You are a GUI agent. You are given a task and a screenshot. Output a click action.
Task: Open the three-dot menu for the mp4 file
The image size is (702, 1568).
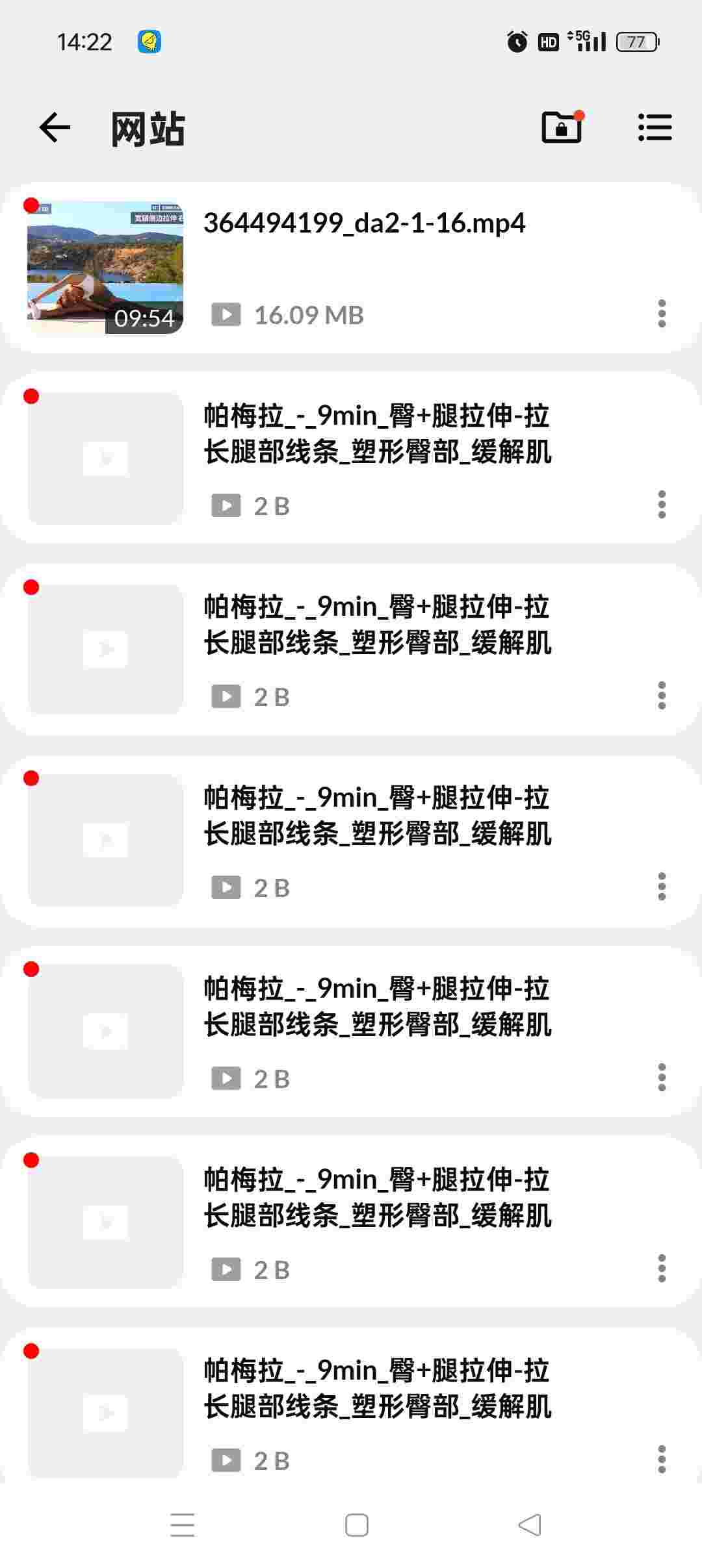(x=661, y=315)
